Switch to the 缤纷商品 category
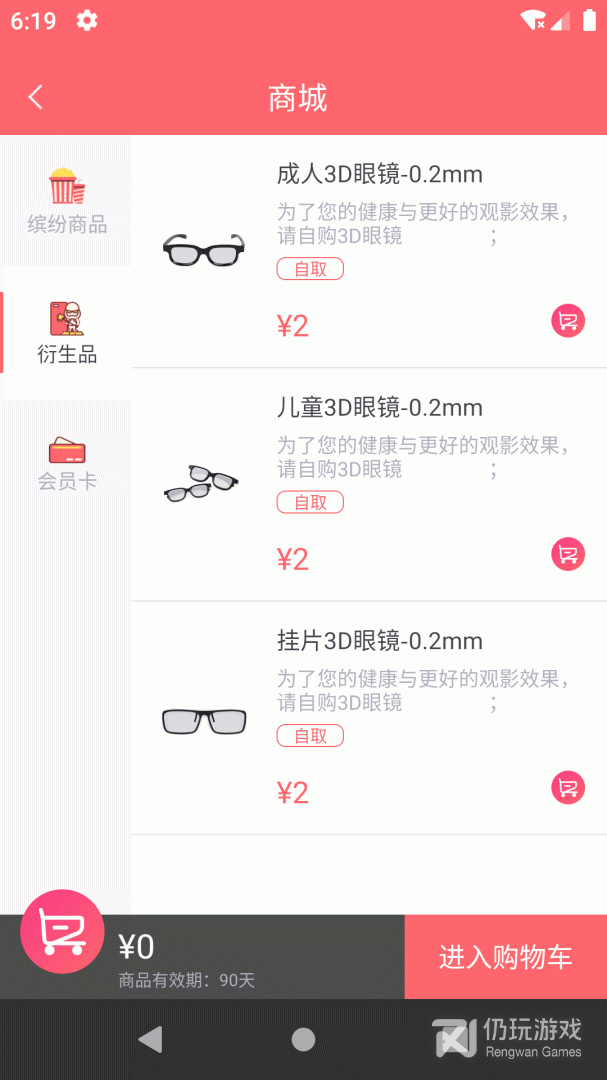Screen dimensions: 607x1080 [x=67, y=202]
